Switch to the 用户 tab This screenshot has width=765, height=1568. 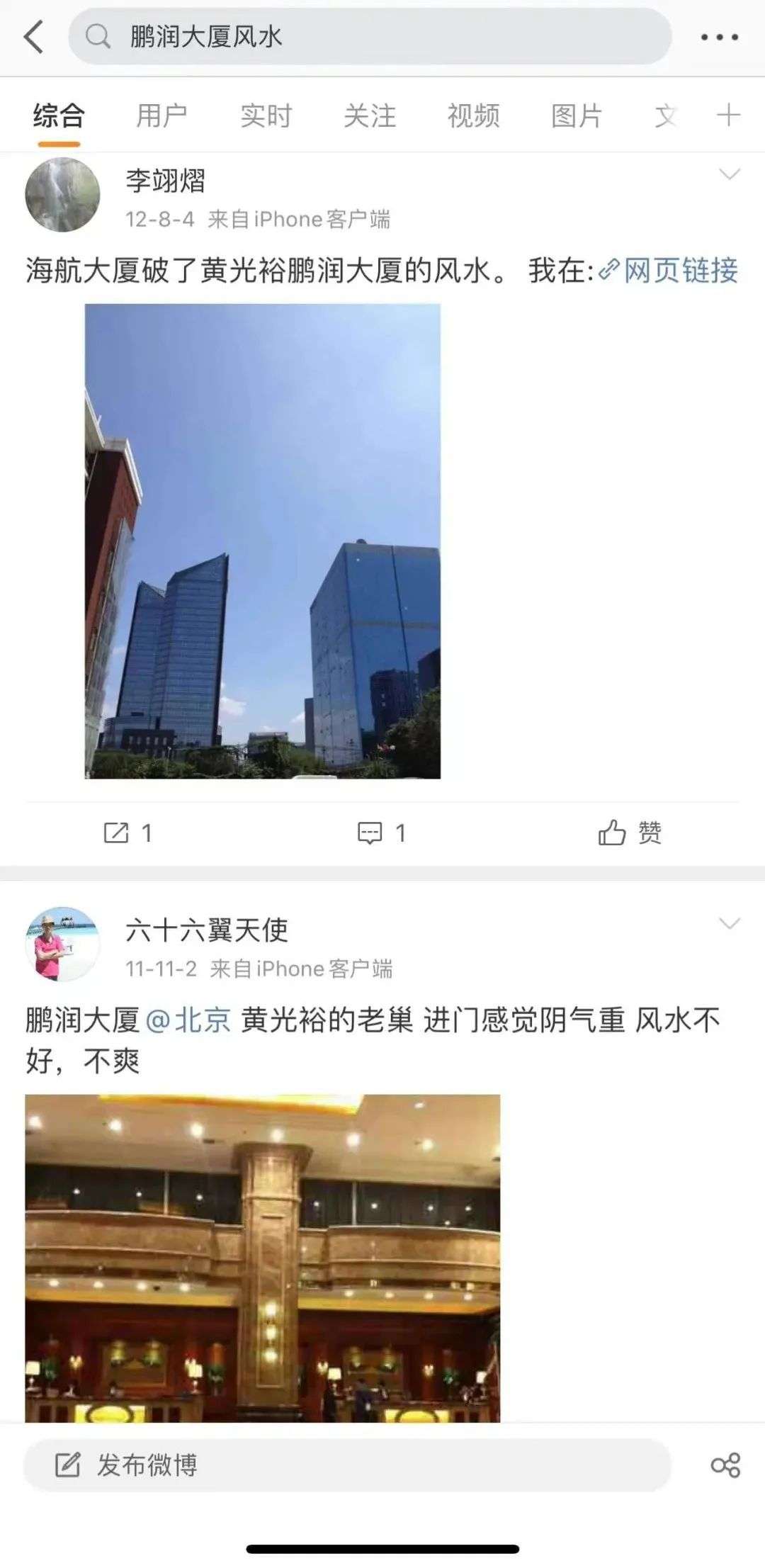(161, 115)
